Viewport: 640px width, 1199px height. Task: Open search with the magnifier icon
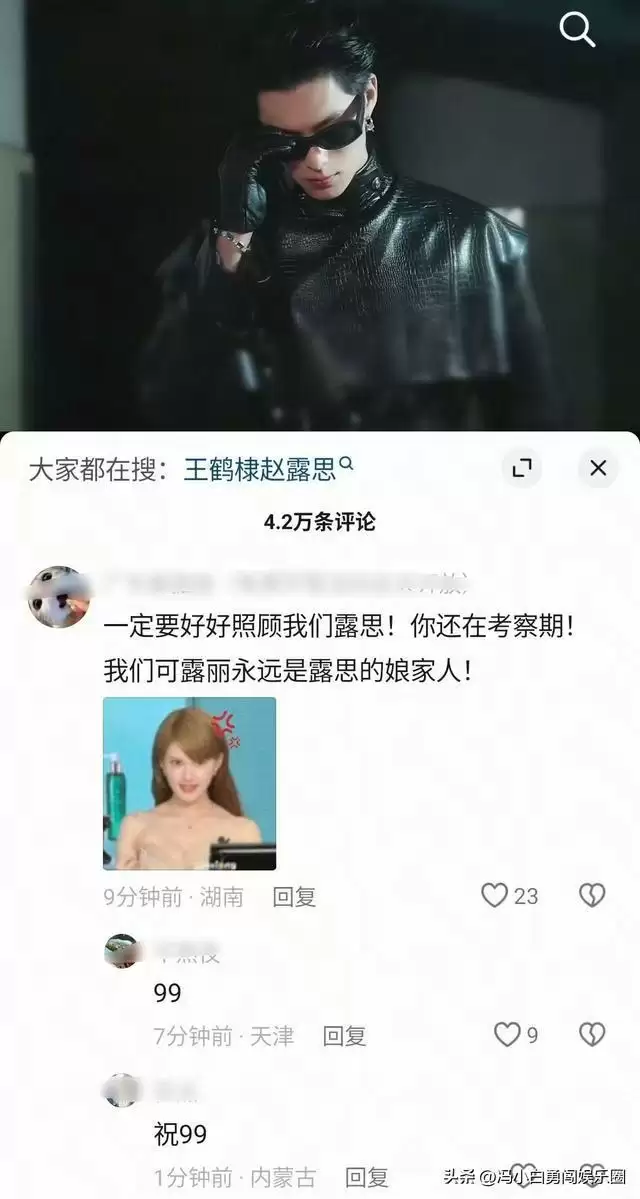coord(577,30)
